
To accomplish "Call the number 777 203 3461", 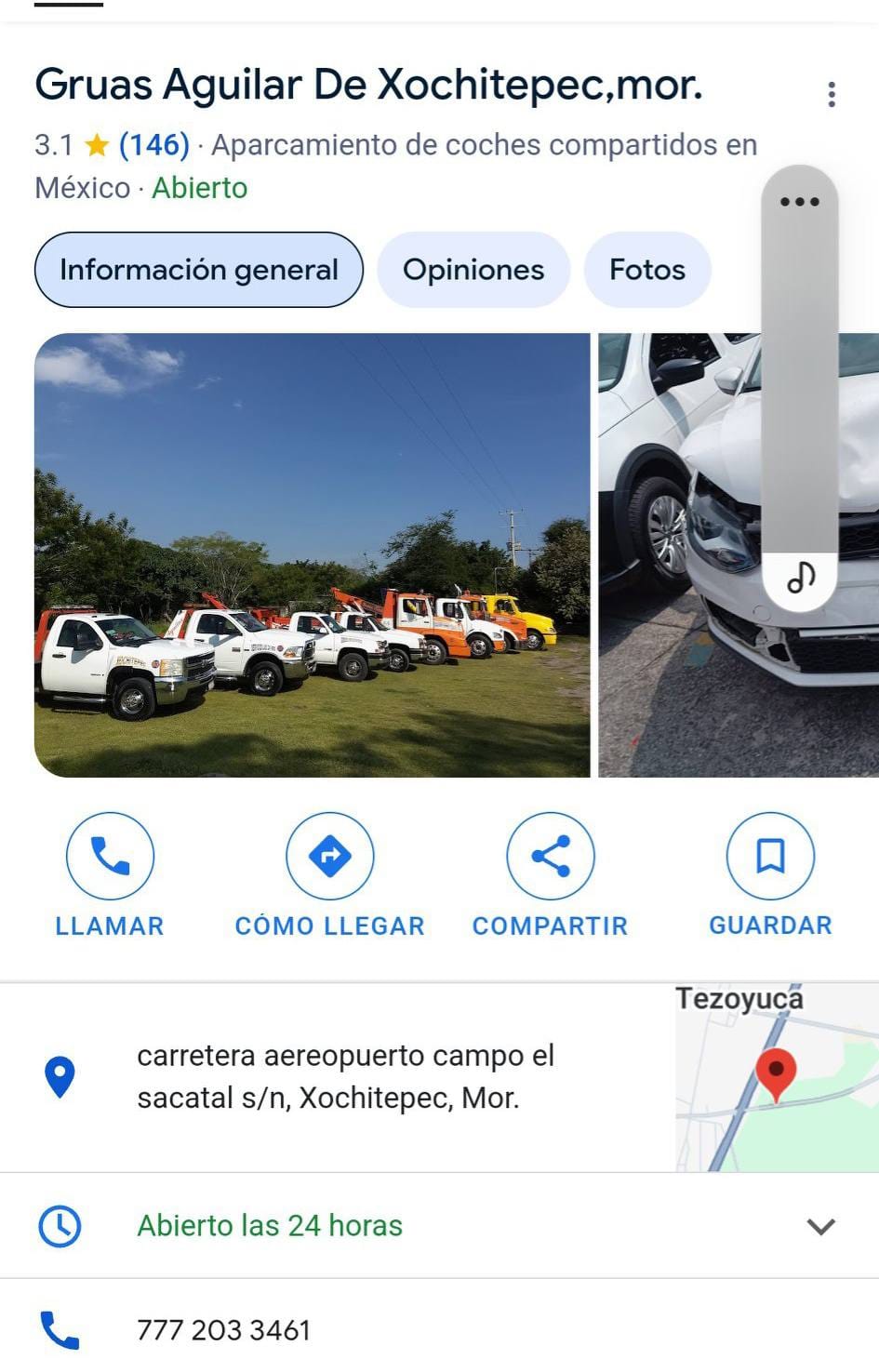I will [x=223, y=1330].
